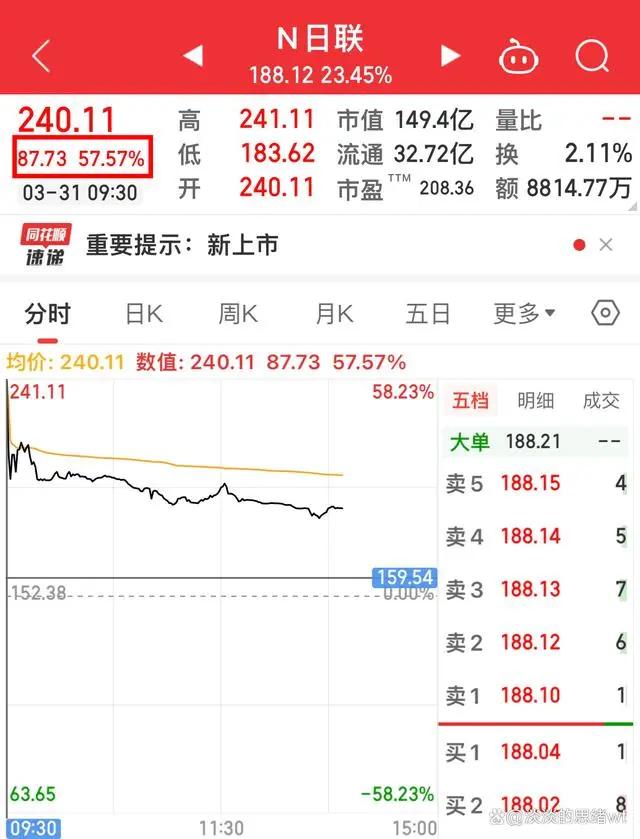Go back using the top-left arrow
The height and width of the screenshot is (839, 640).
(x=41, y=56)
